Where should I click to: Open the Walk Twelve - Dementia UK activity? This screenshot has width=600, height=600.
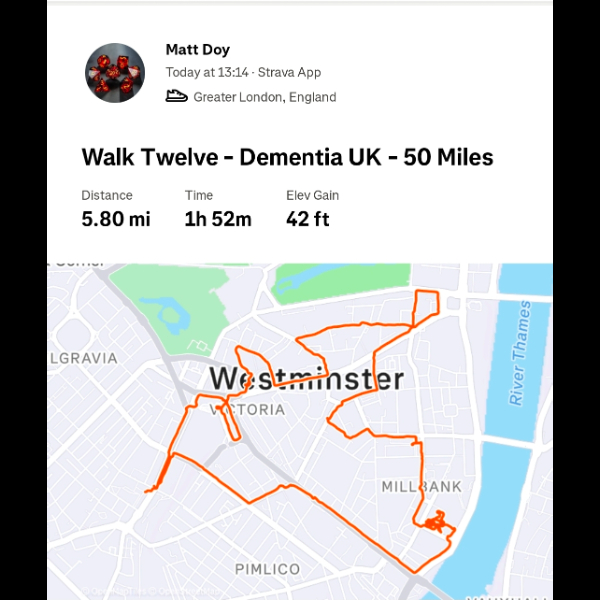tap(287, 157)
